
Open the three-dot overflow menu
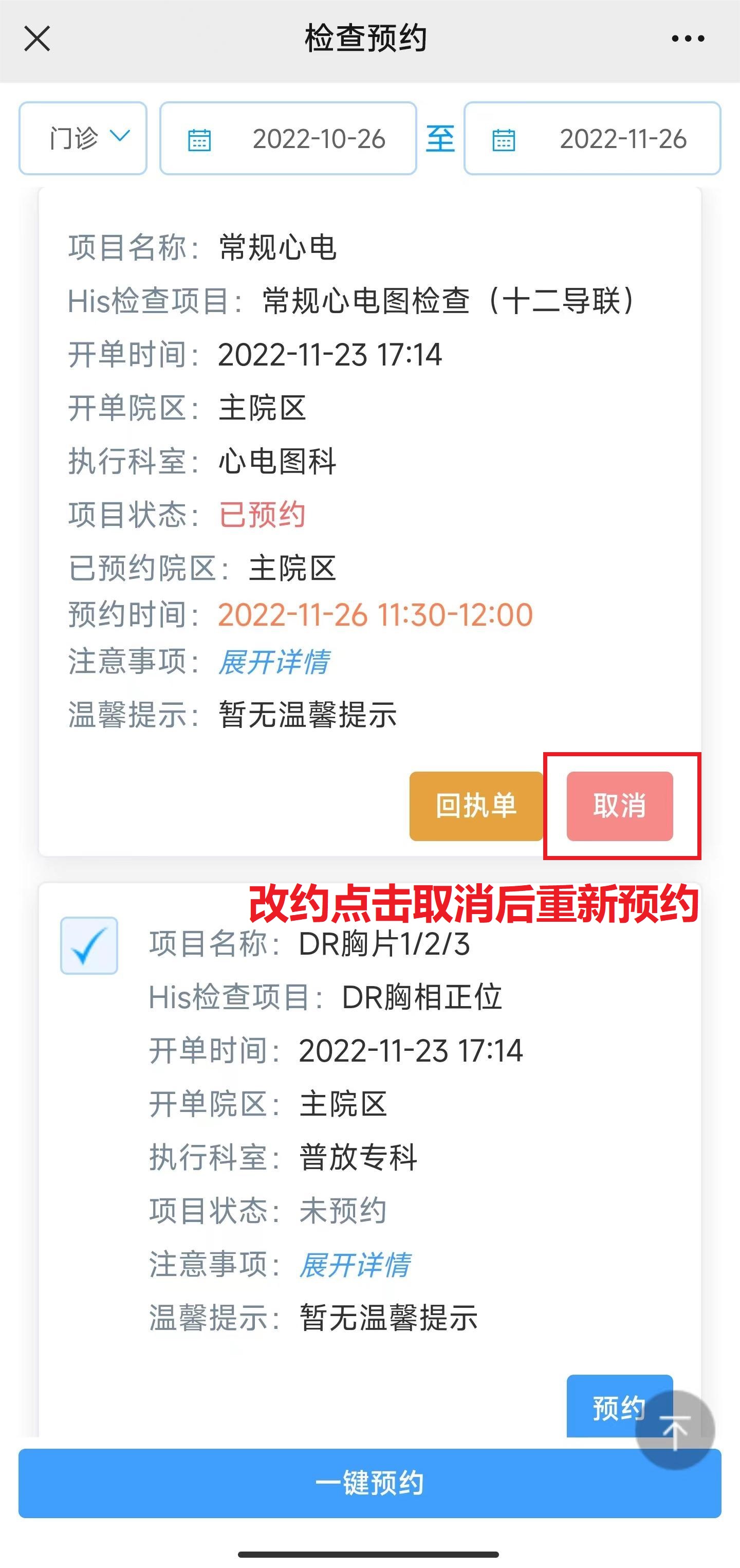coord(688,39)
